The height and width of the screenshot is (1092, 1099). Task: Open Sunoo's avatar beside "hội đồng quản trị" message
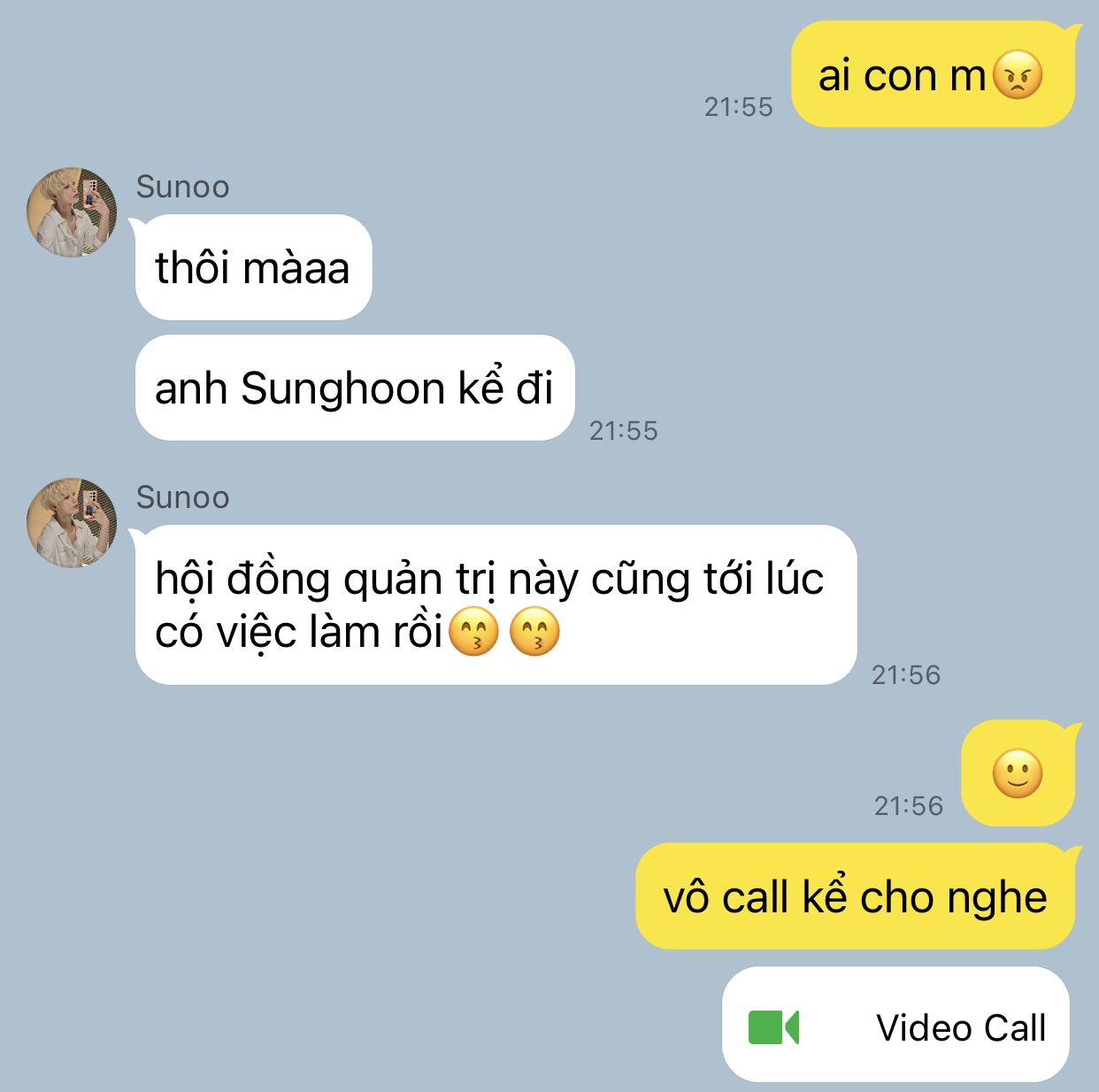pyautogui.click(x=72, y=523)
